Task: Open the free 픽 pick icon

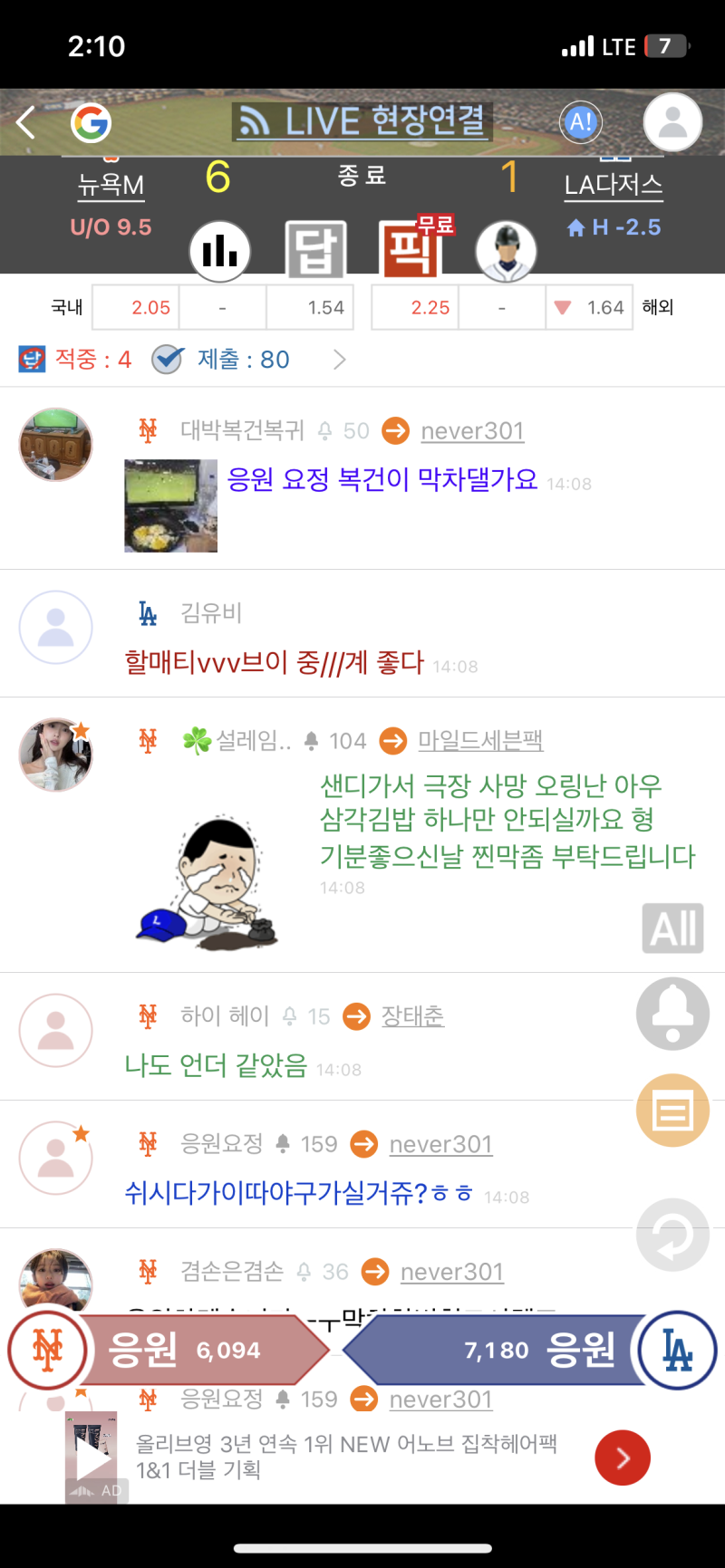Action: pos(412,249)
